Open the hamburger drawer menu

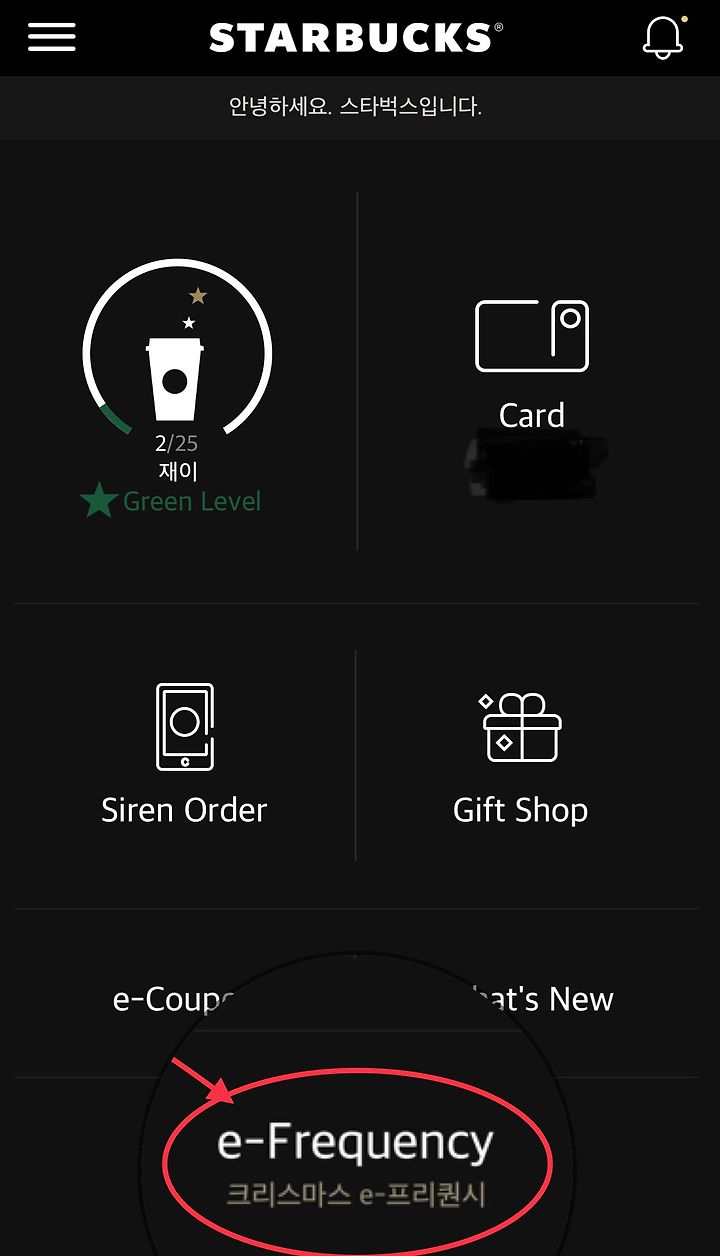point(52,36)
